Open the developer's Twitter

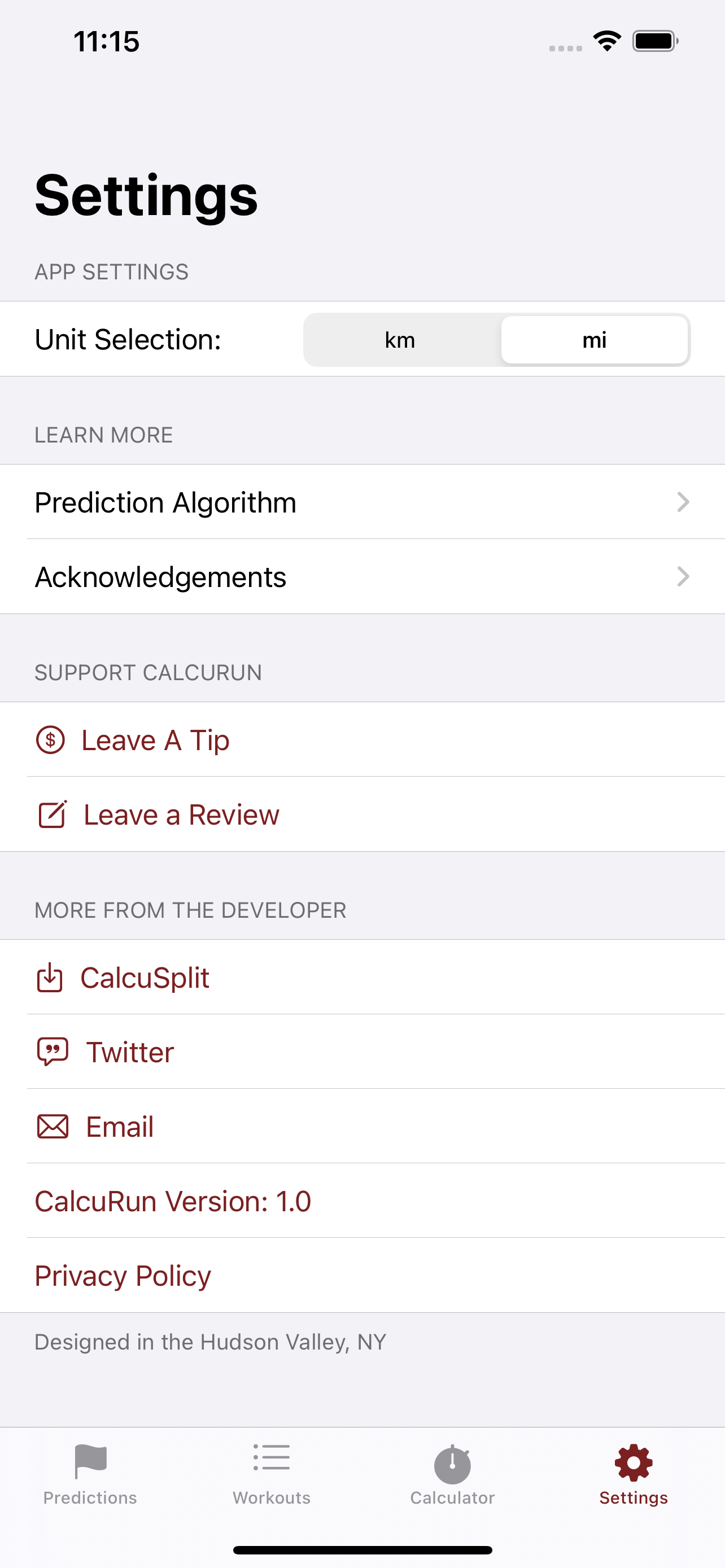tap(362, 1052)
